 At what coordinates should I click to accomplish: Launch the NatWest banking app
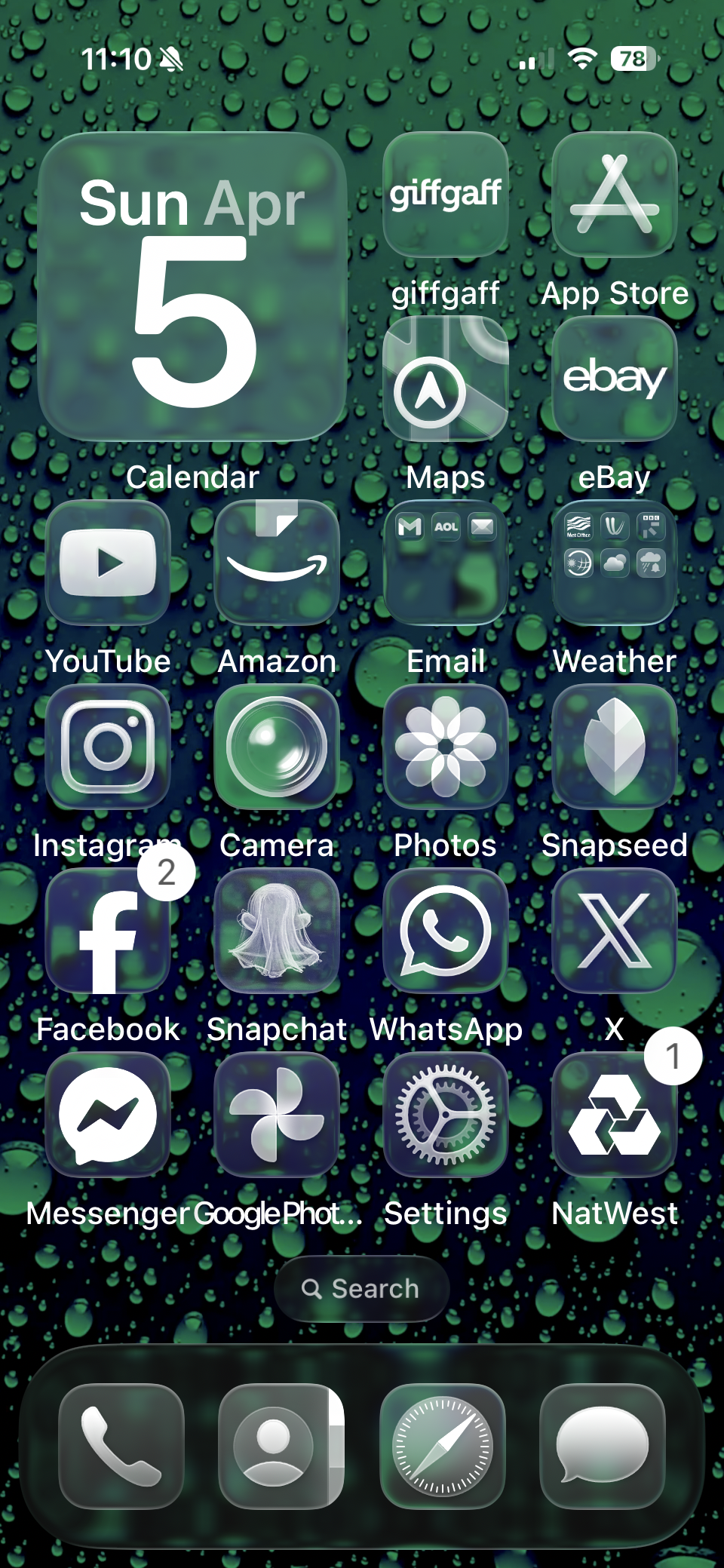pyautogui.click(x=615, y=1115)
